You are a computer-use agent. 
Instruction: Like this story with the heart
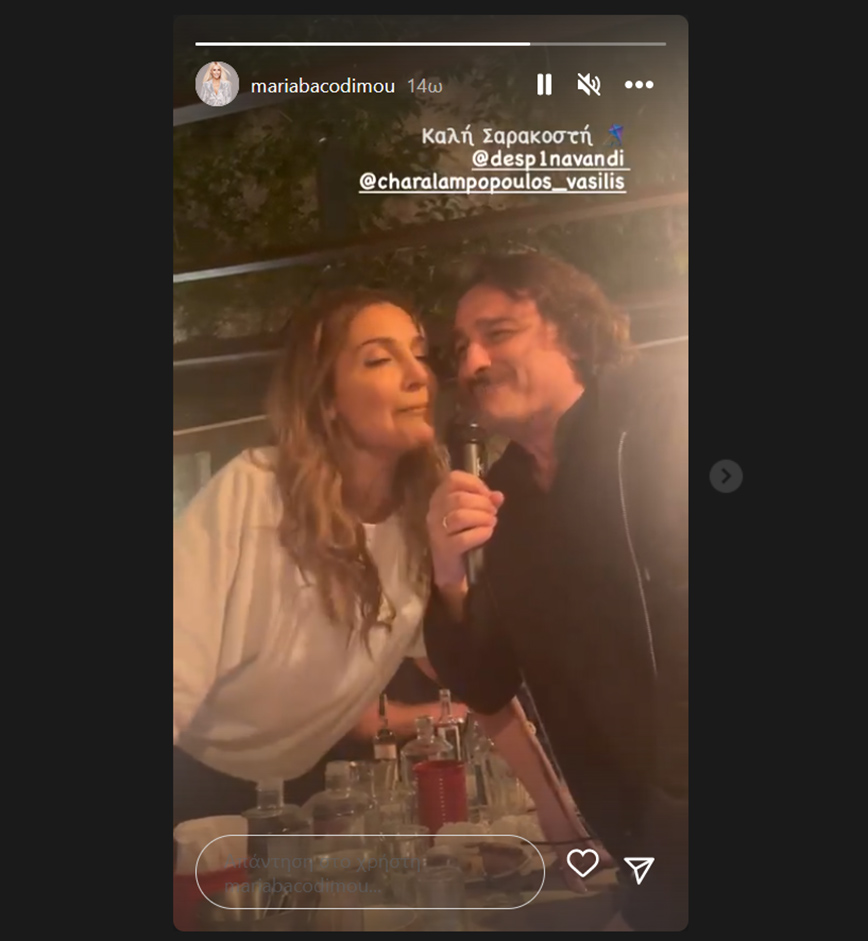click(582, 864)
